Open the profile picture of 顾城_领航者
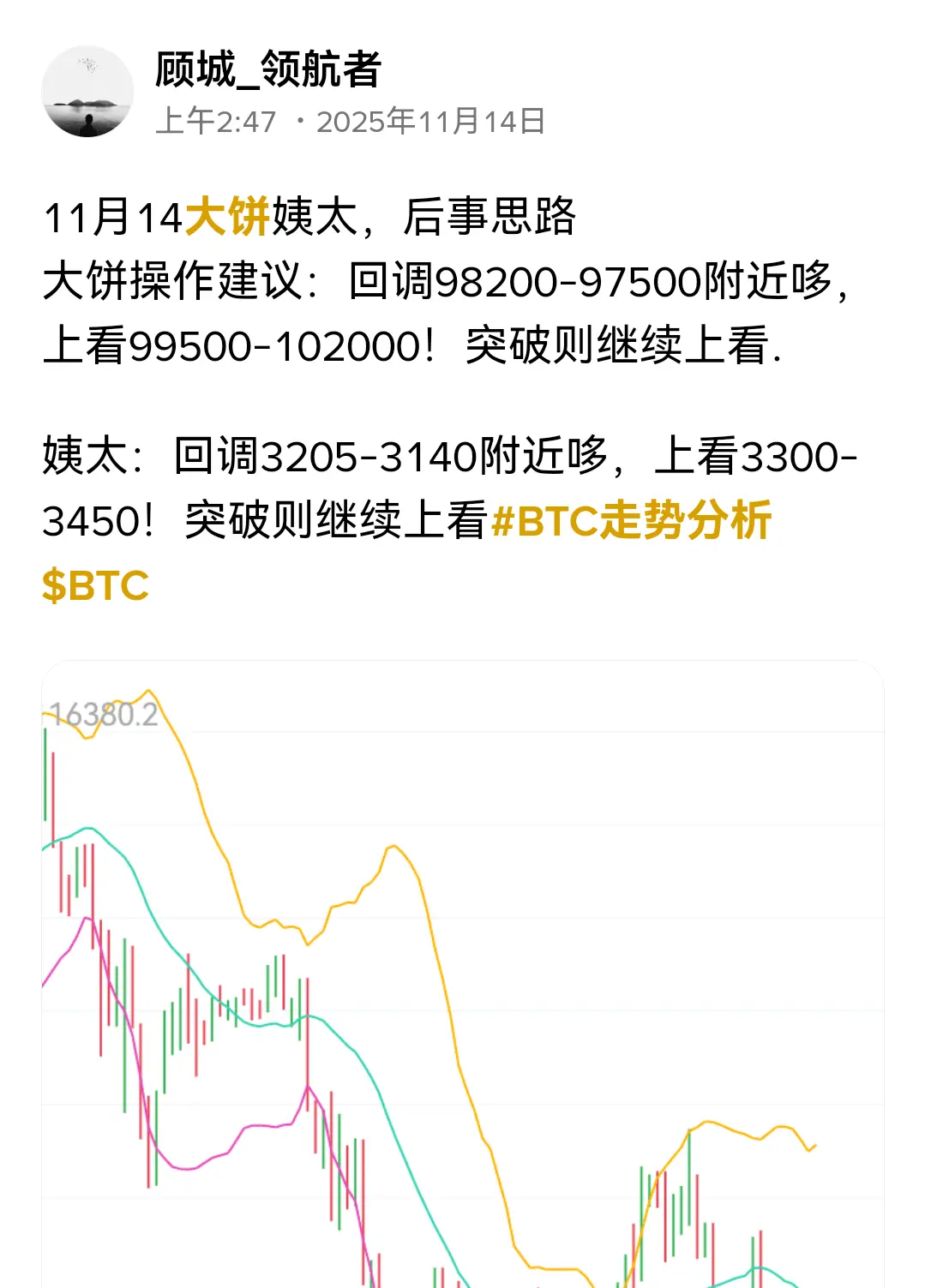Image resolution: width=925 pixels, height=1288 pixels. pos(87,92)
